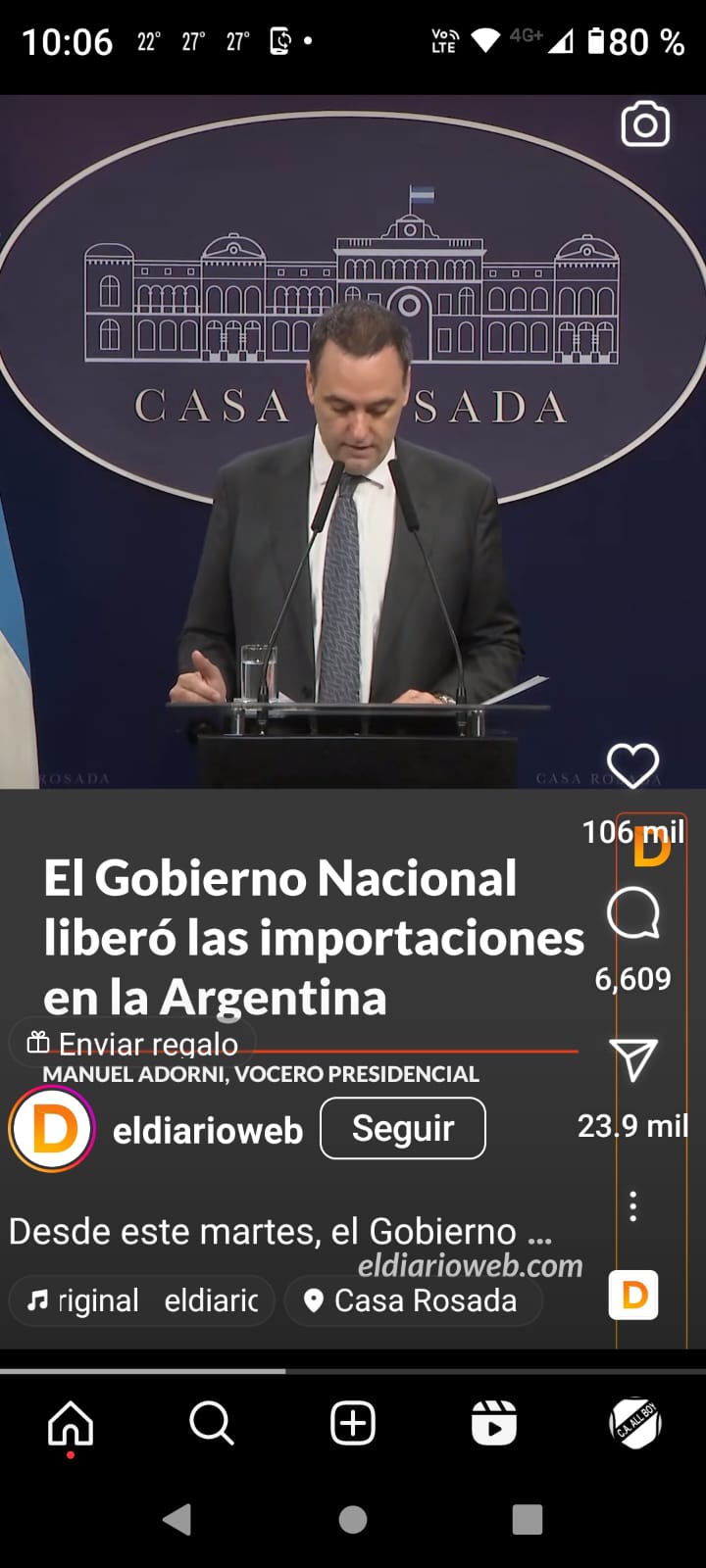This screenshot has width=706, height=1568.
Task: Open the three-dot options menu
Action: click(633, 1206)
